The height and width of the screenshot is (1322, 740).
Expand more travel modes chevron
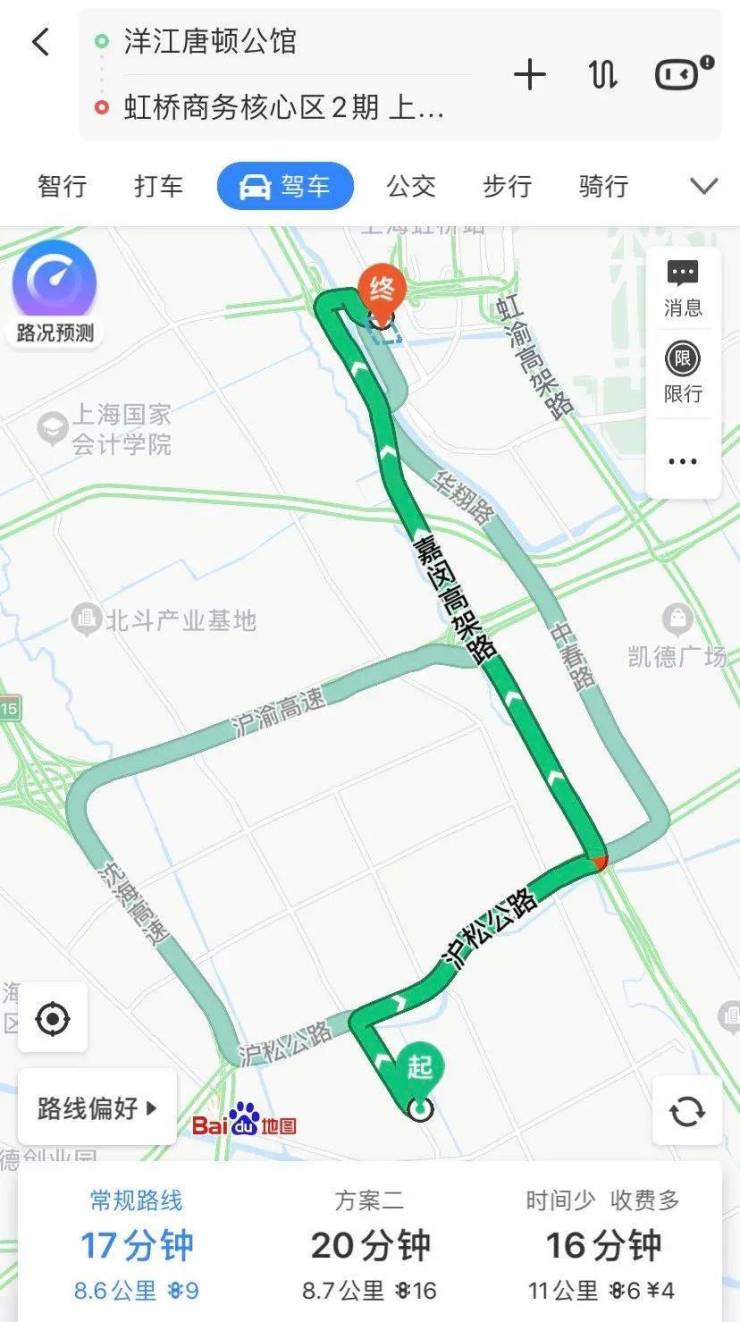point(704,186)
